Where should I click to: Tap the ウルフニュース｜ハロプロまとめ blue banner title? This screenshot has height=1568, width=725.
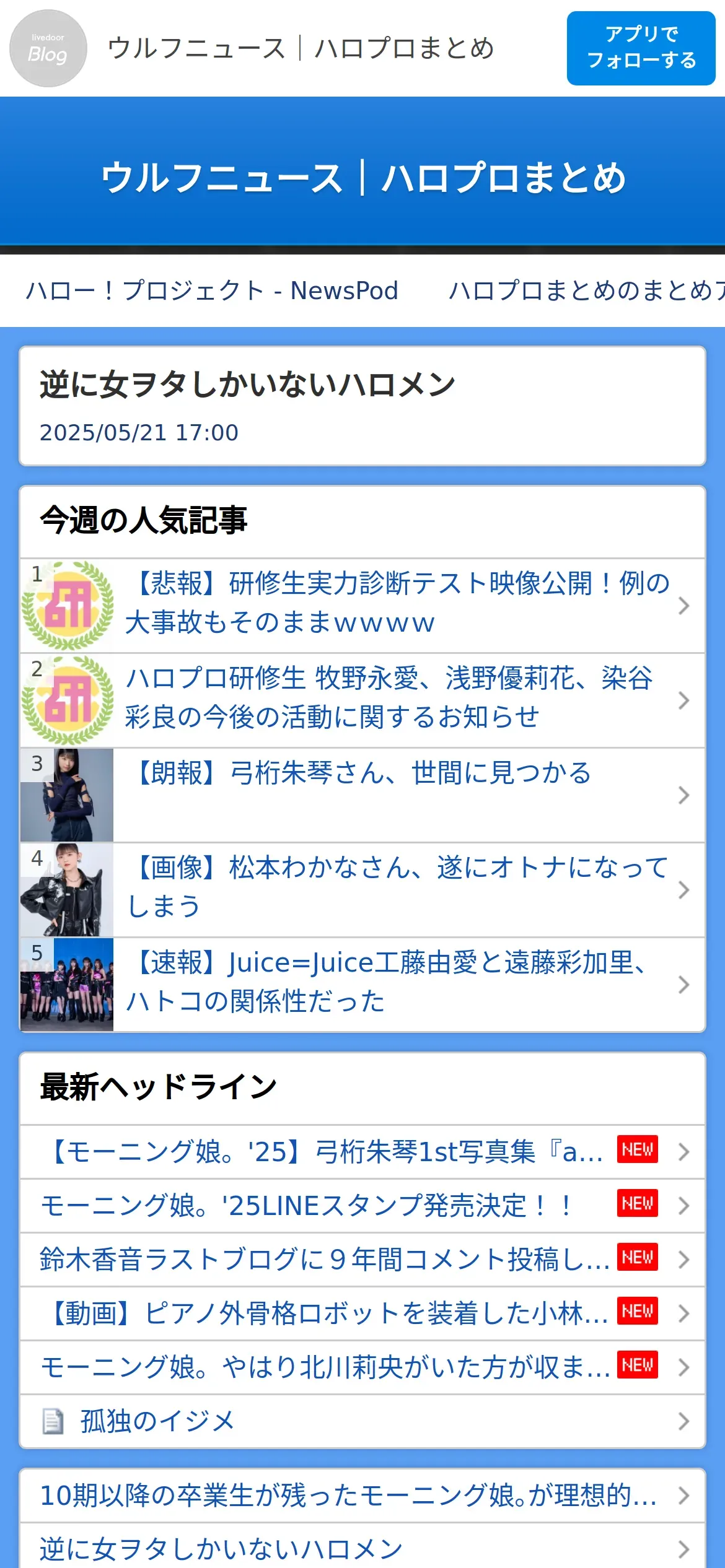362,178
